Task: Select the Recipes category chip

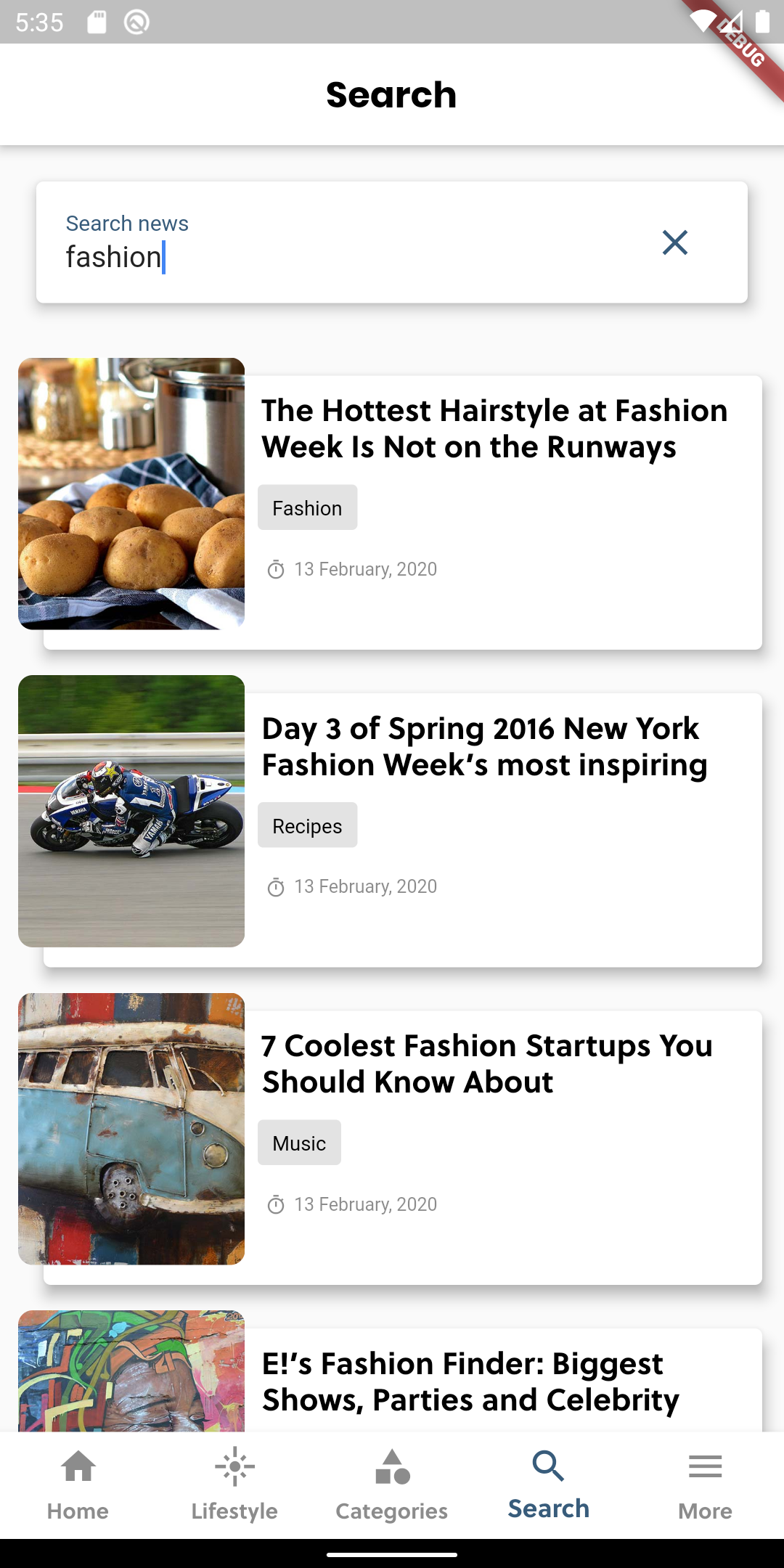Action: pos(307,825)
